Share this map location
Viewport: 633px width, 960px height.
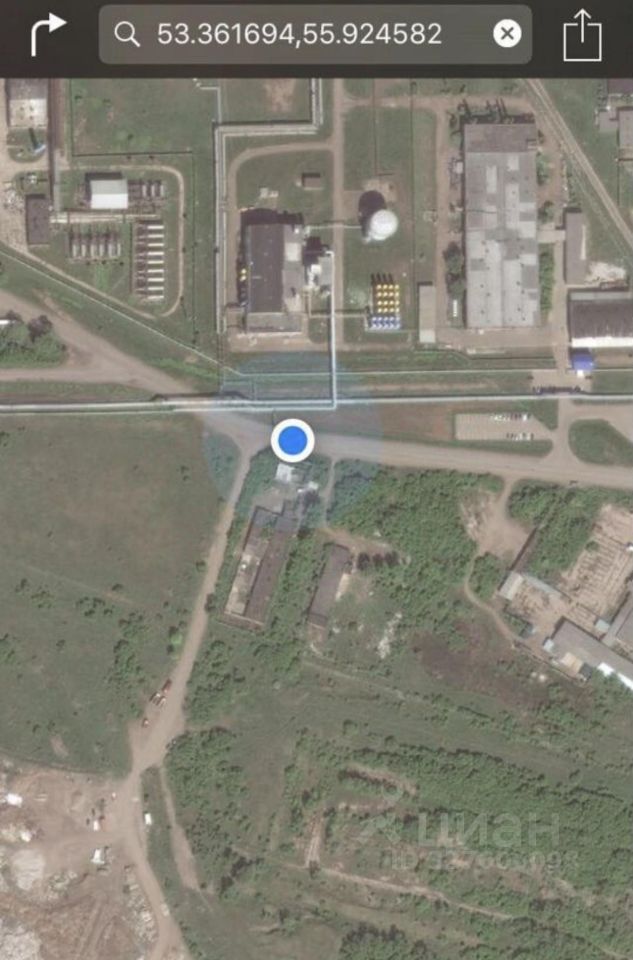tap(582, 36)
